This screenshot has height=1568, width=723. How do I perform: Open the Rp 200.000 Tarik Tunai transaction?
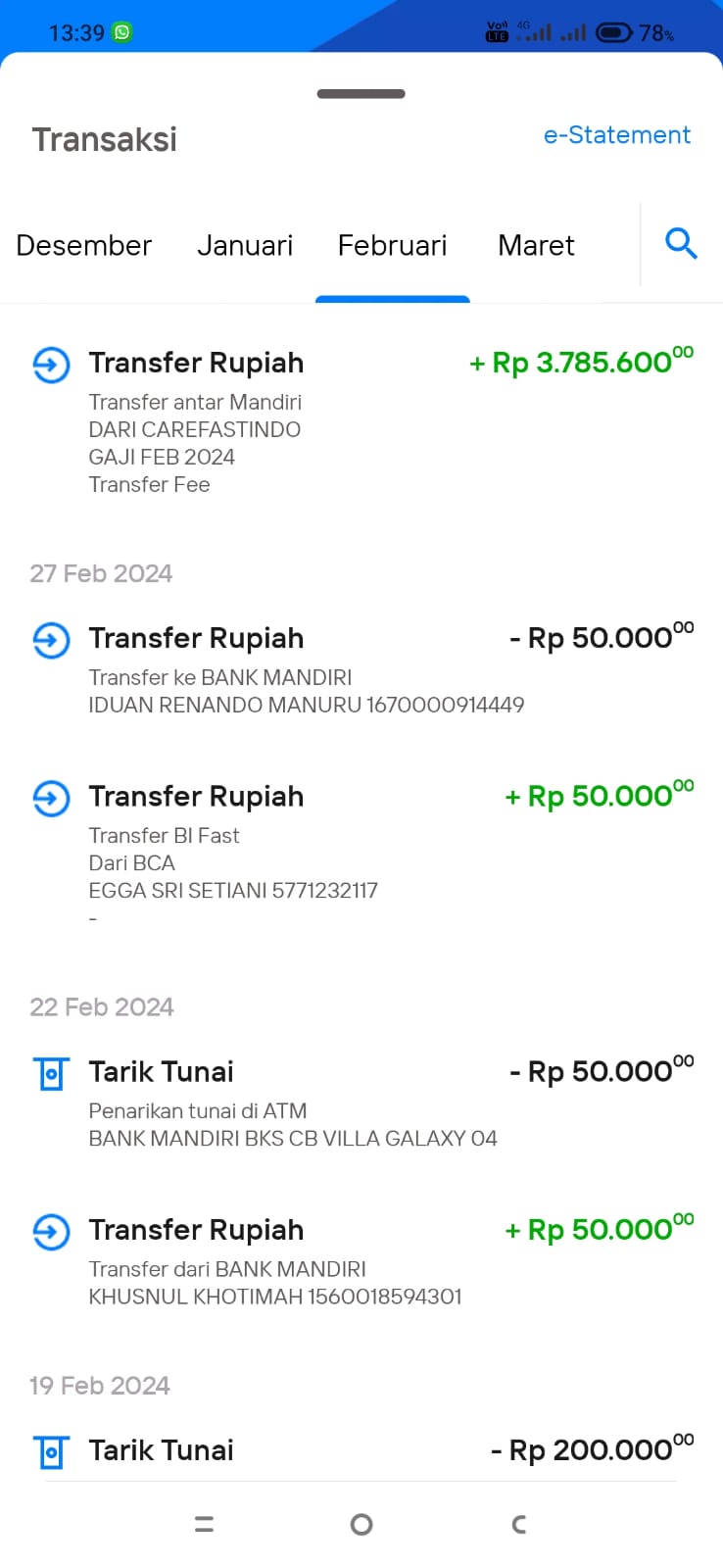(x=361, y=1450)
